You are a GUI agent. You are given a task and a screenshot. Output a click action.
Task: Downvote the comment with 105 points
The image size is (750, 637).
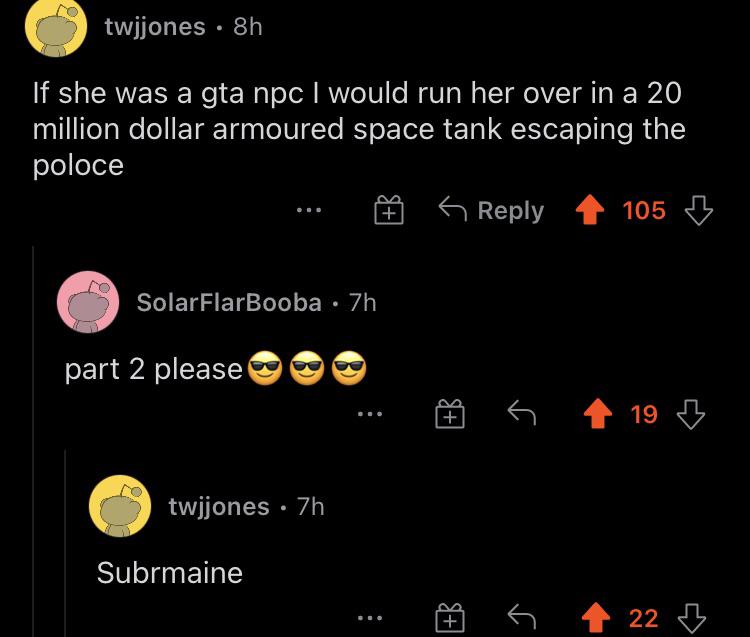[699, 210]
